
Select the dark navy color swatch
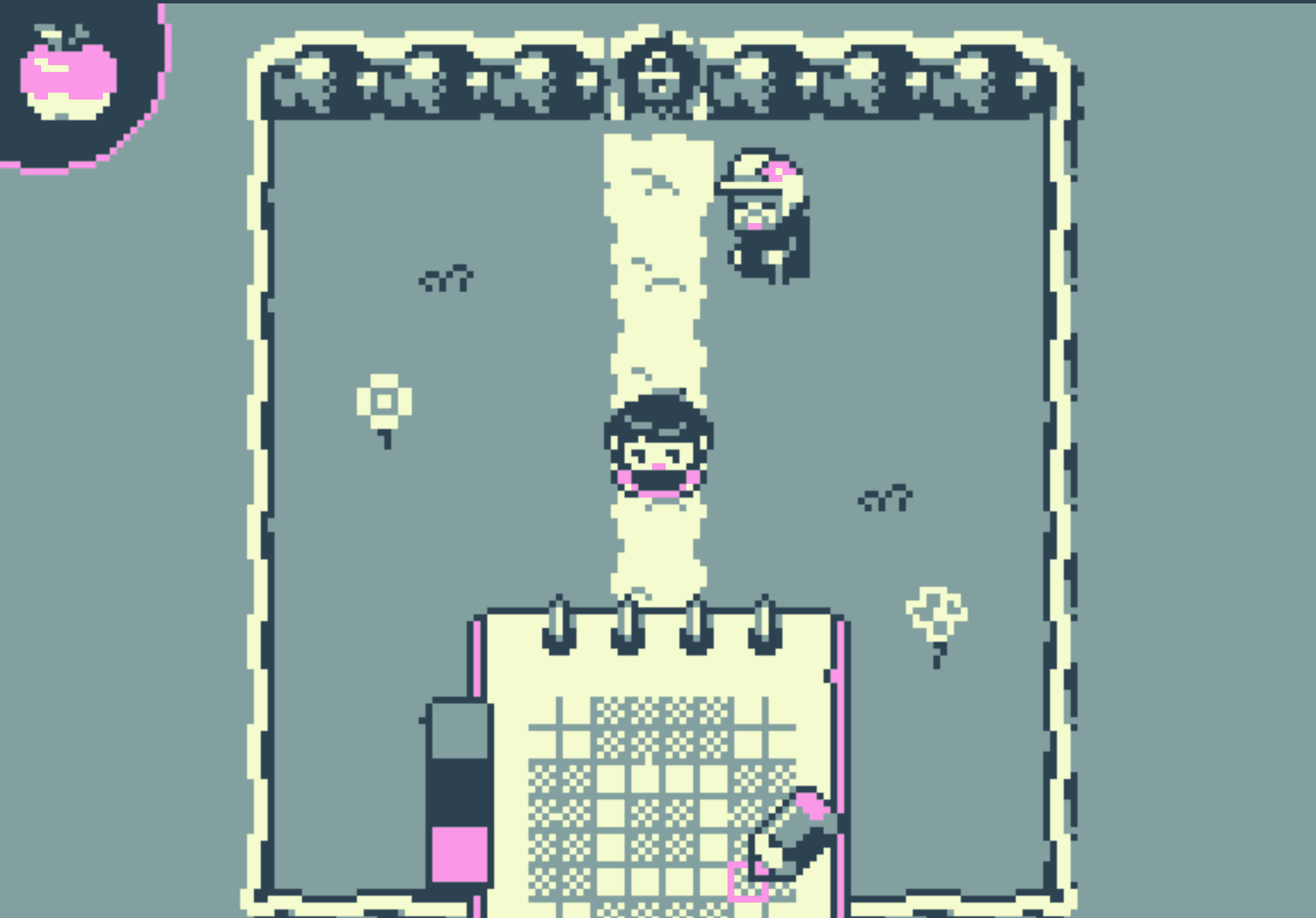[460, 791]
